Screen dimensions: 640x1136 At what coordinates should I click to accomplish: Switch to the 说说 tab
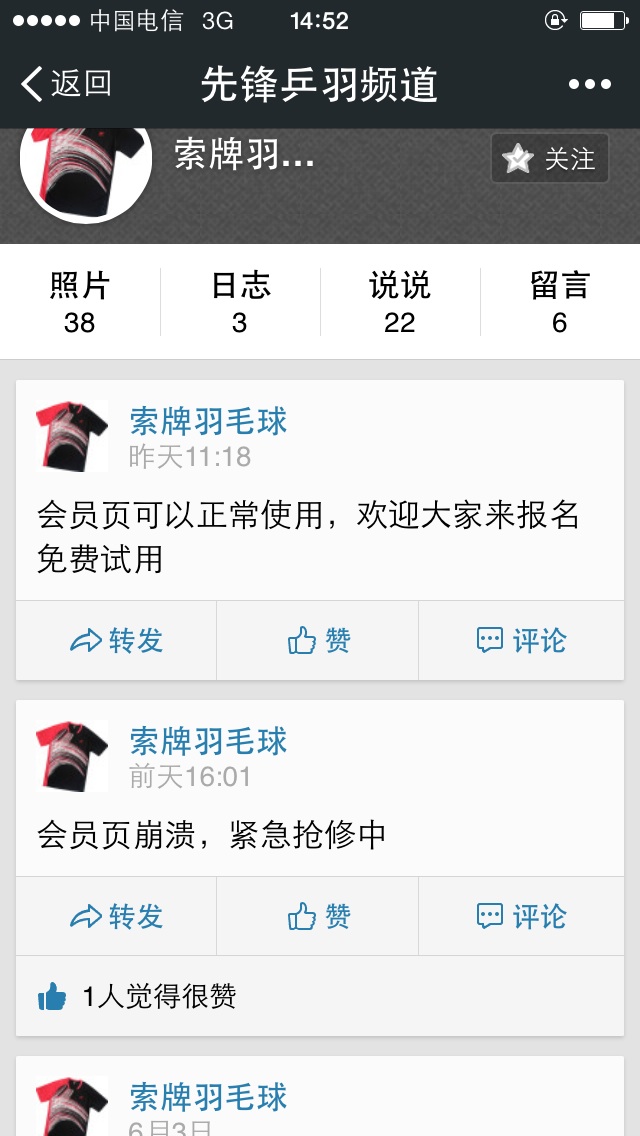[x=400, y=302]
